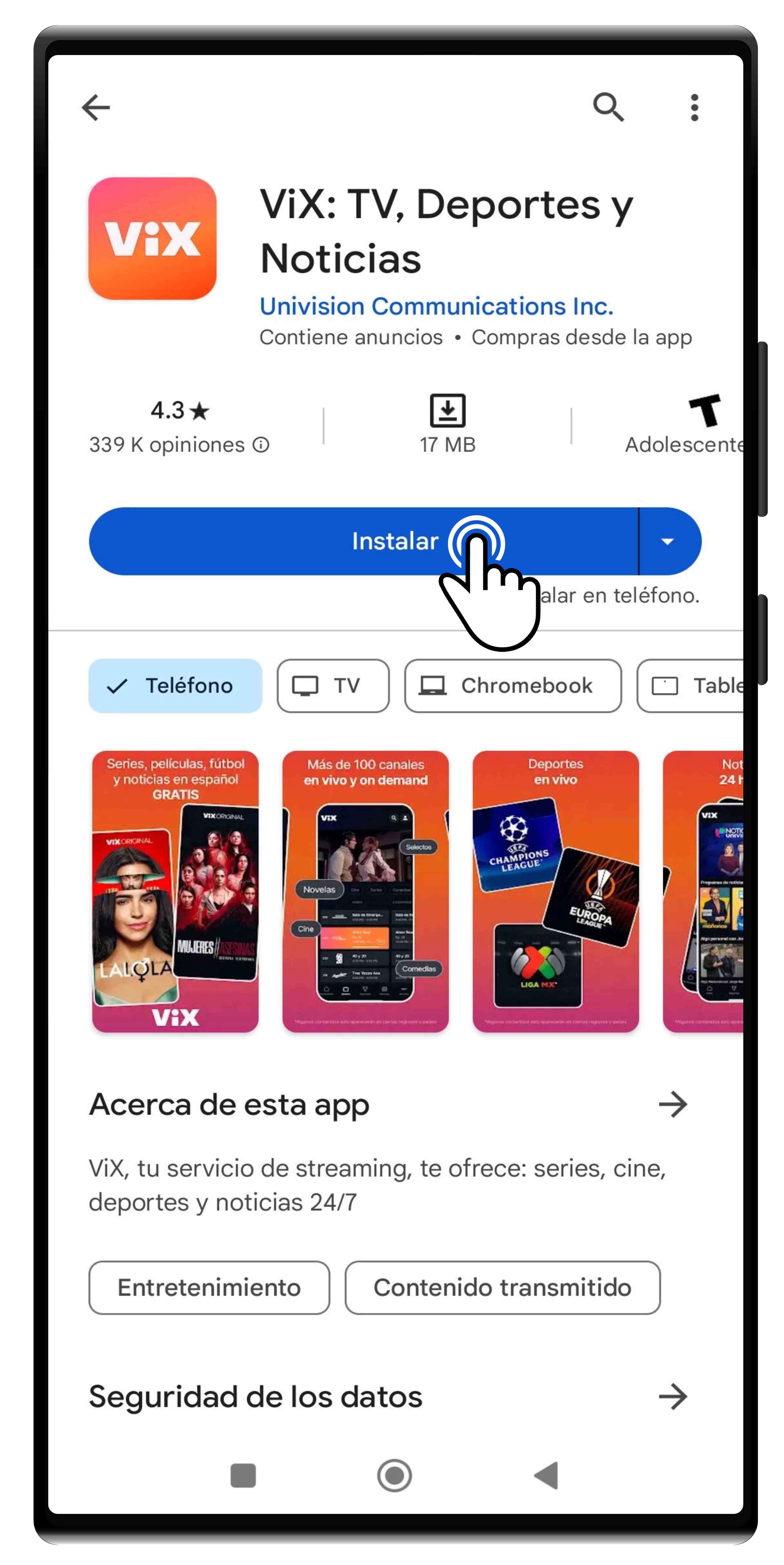
Task: Open the Acerca de esta app arrow
Action: 672,1104
